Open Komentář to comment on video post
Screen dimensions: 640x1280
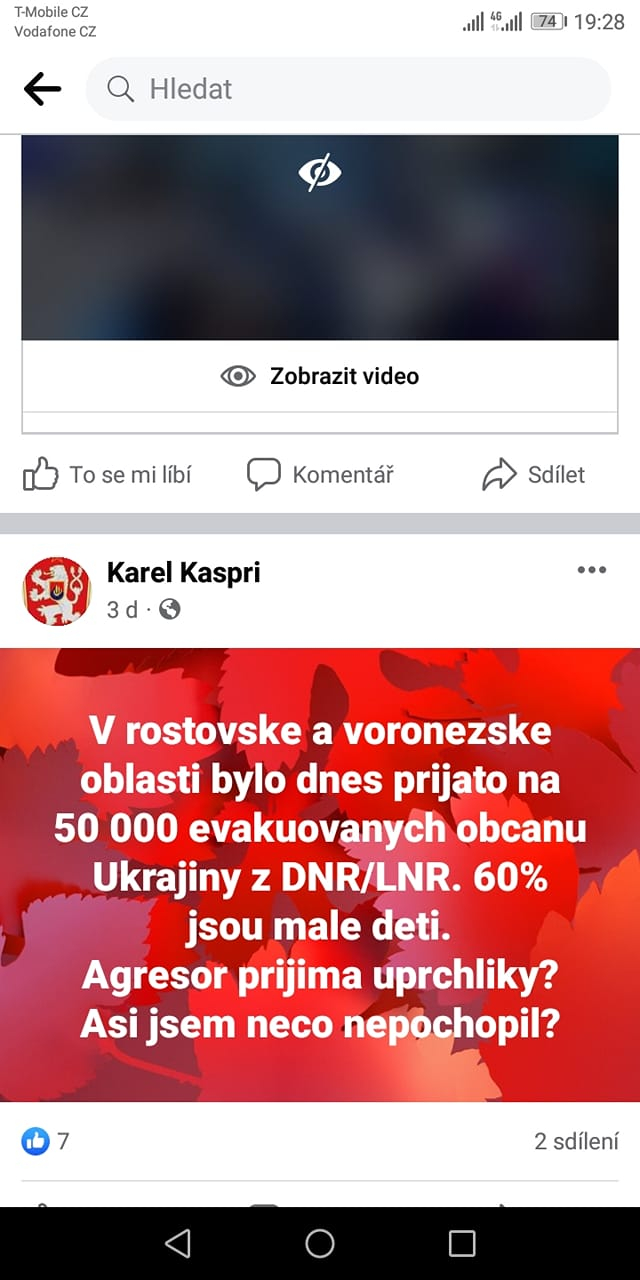coord(320,474)
